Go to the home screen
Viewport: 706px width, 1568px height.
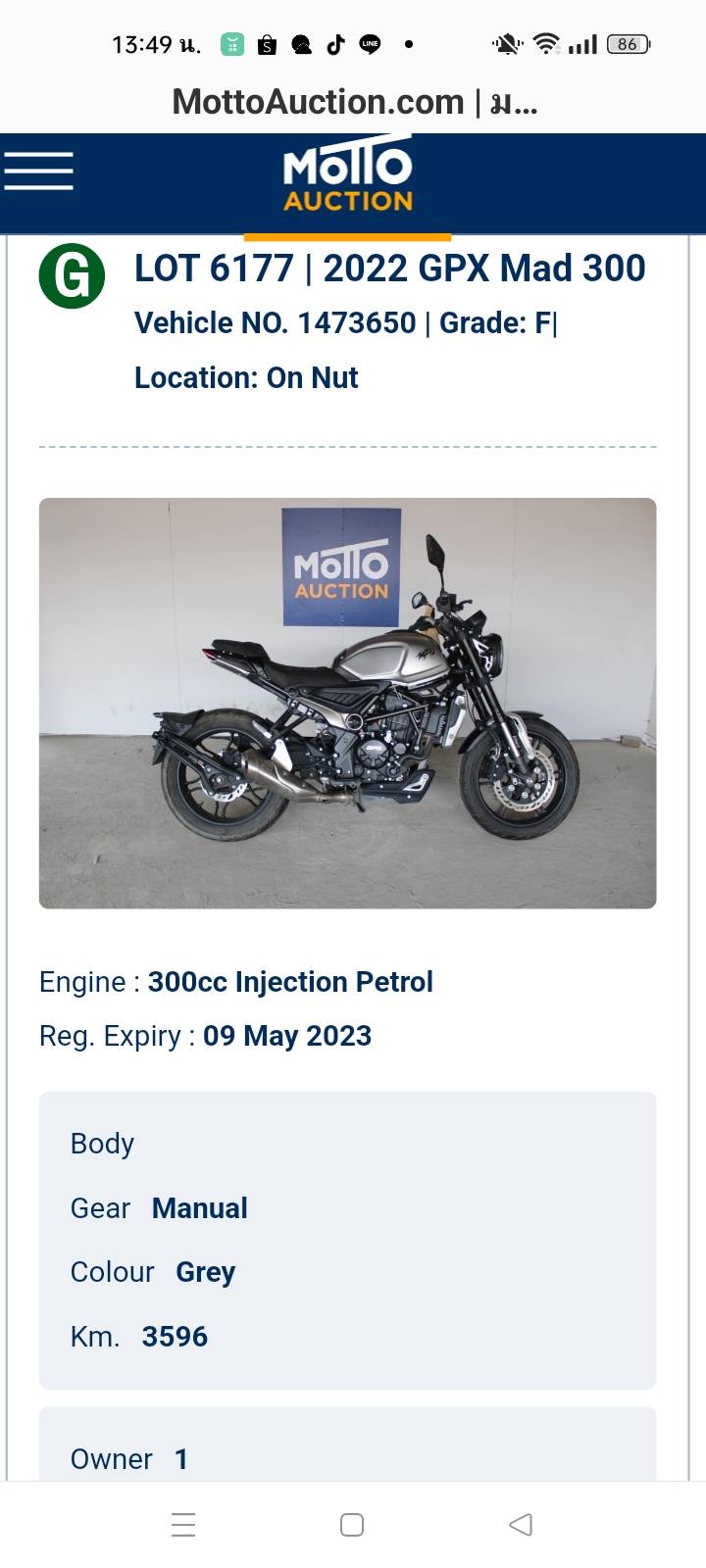point(352,1524)
